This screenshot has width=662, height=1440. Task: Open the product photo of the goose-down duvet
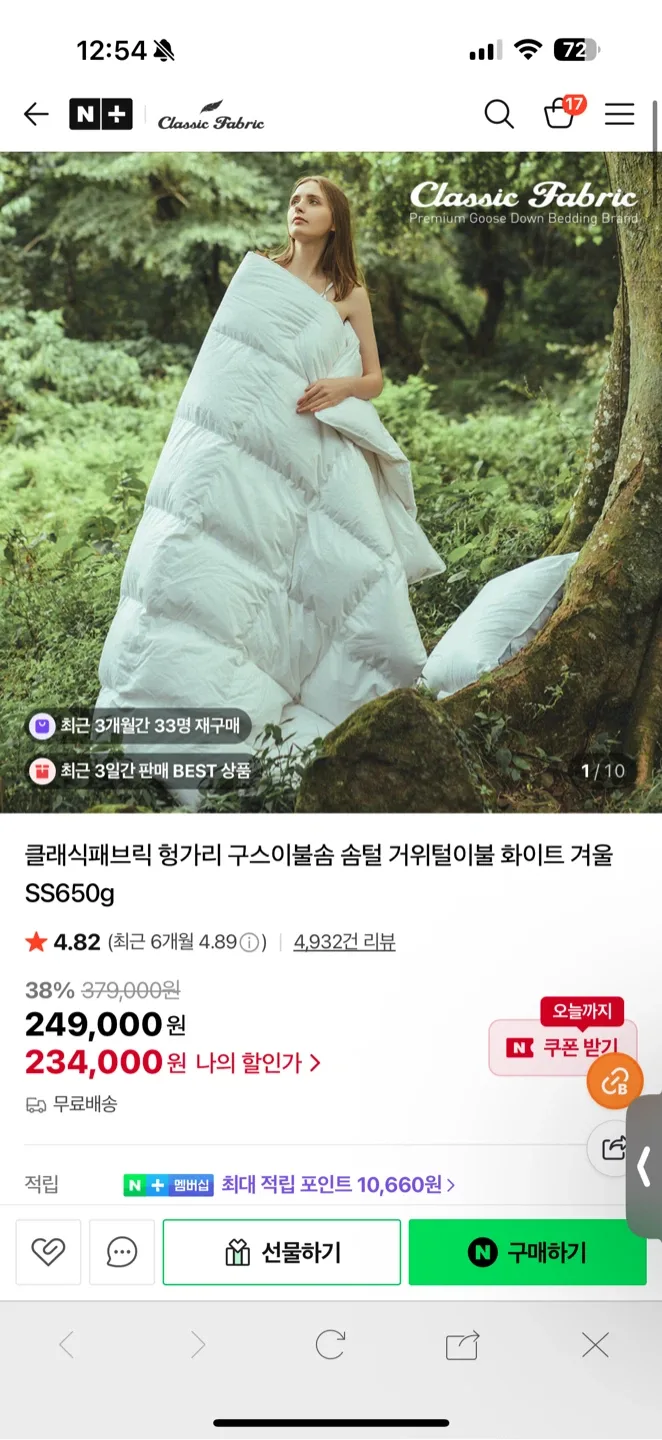(330, 480)
